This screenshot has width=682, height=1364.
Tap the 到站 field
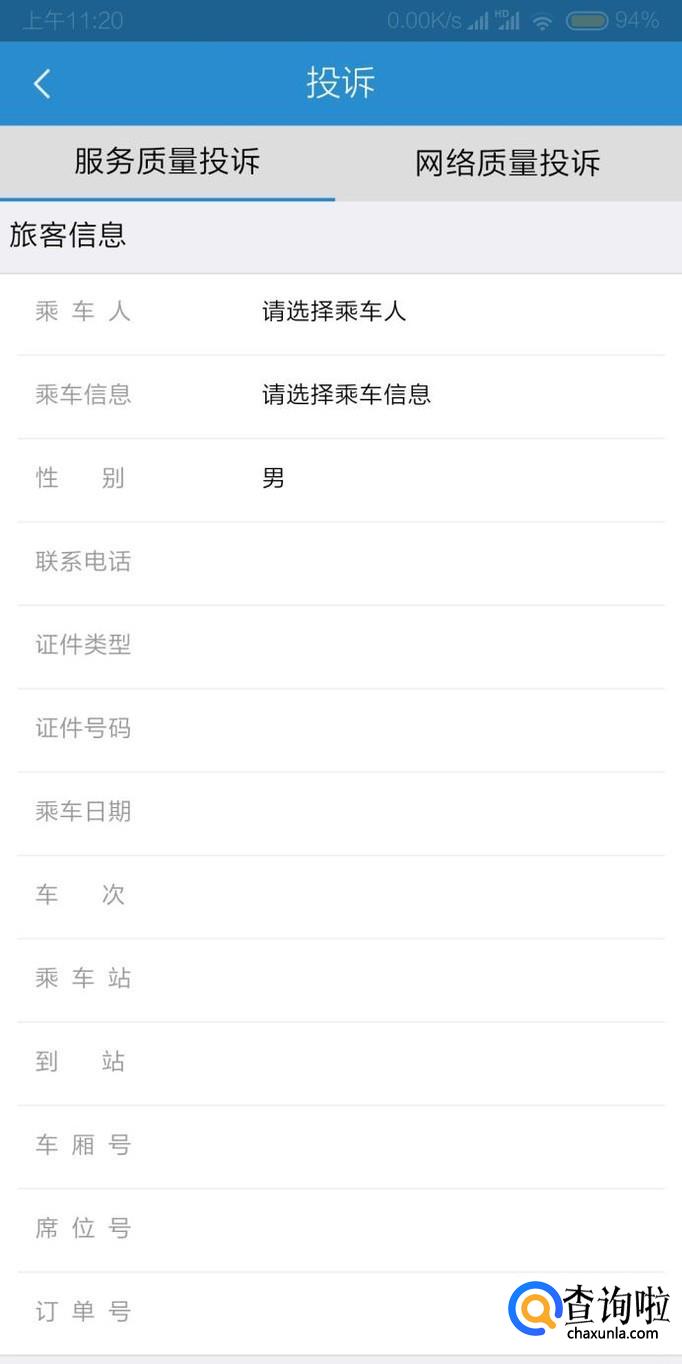pyautogui.click(x=341, y=1063)
